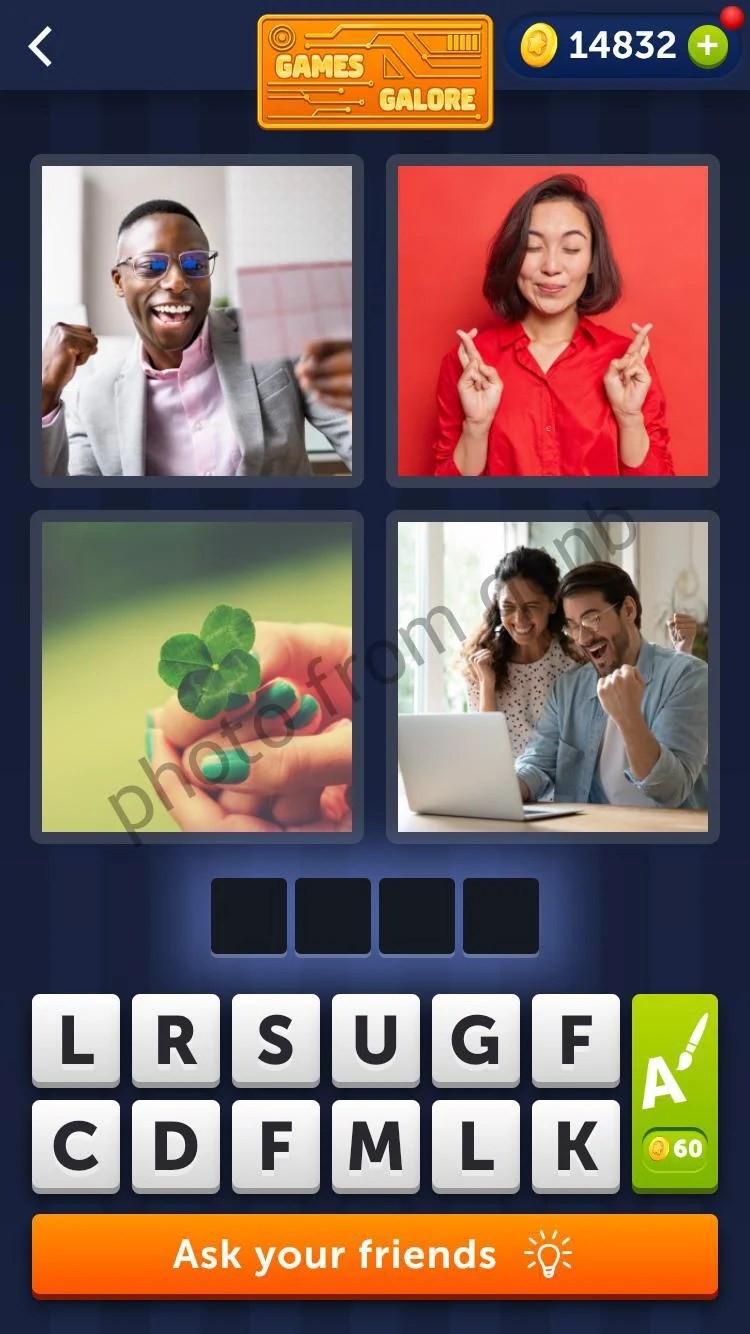Select letter tile L

coord(75,1043)
